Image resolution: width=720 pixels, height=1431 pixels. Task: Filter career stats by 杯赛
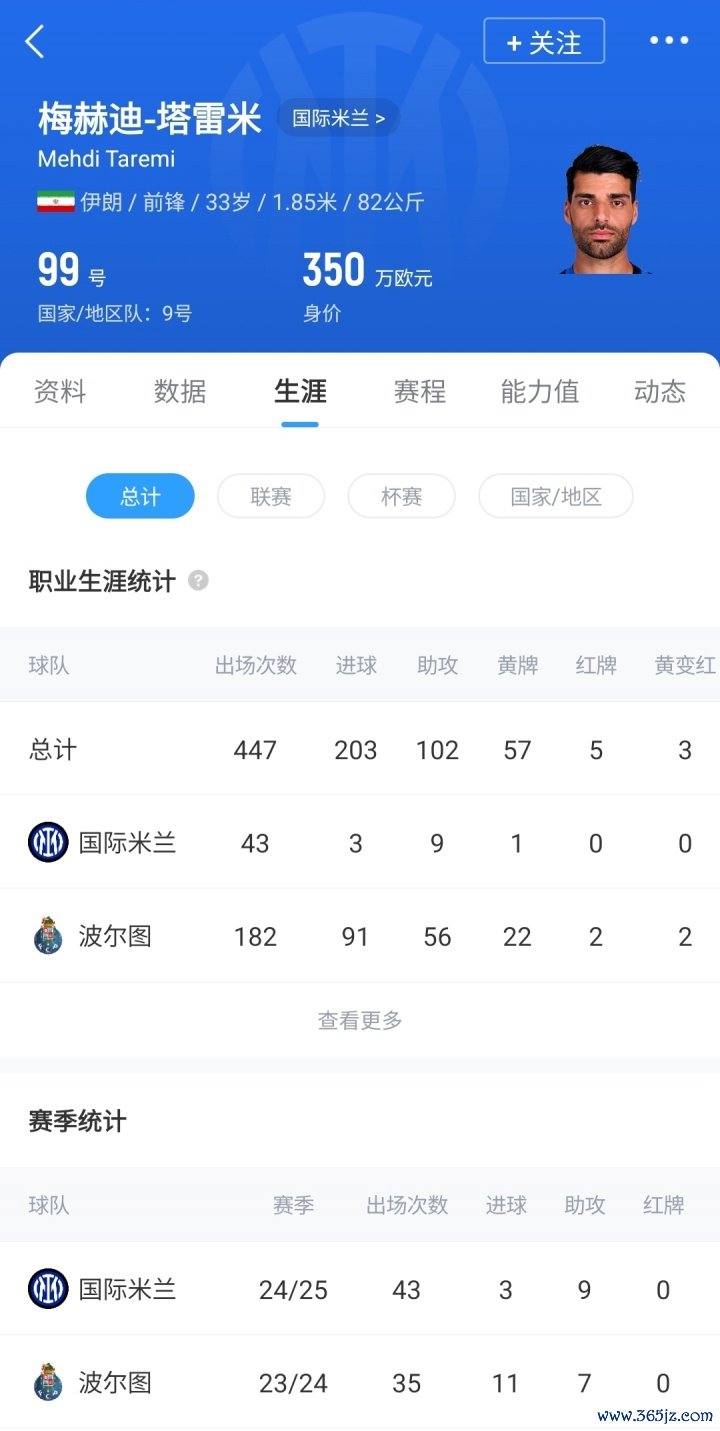(401, 496)
